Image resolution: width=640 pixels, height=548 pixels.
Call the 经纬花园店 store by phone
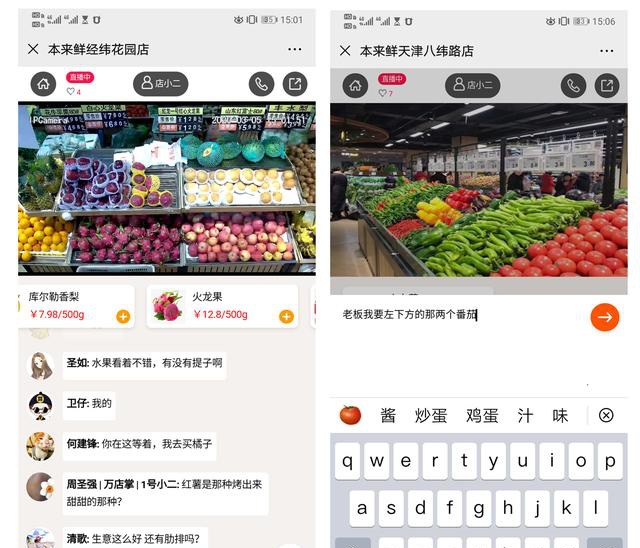pos(261,84)
